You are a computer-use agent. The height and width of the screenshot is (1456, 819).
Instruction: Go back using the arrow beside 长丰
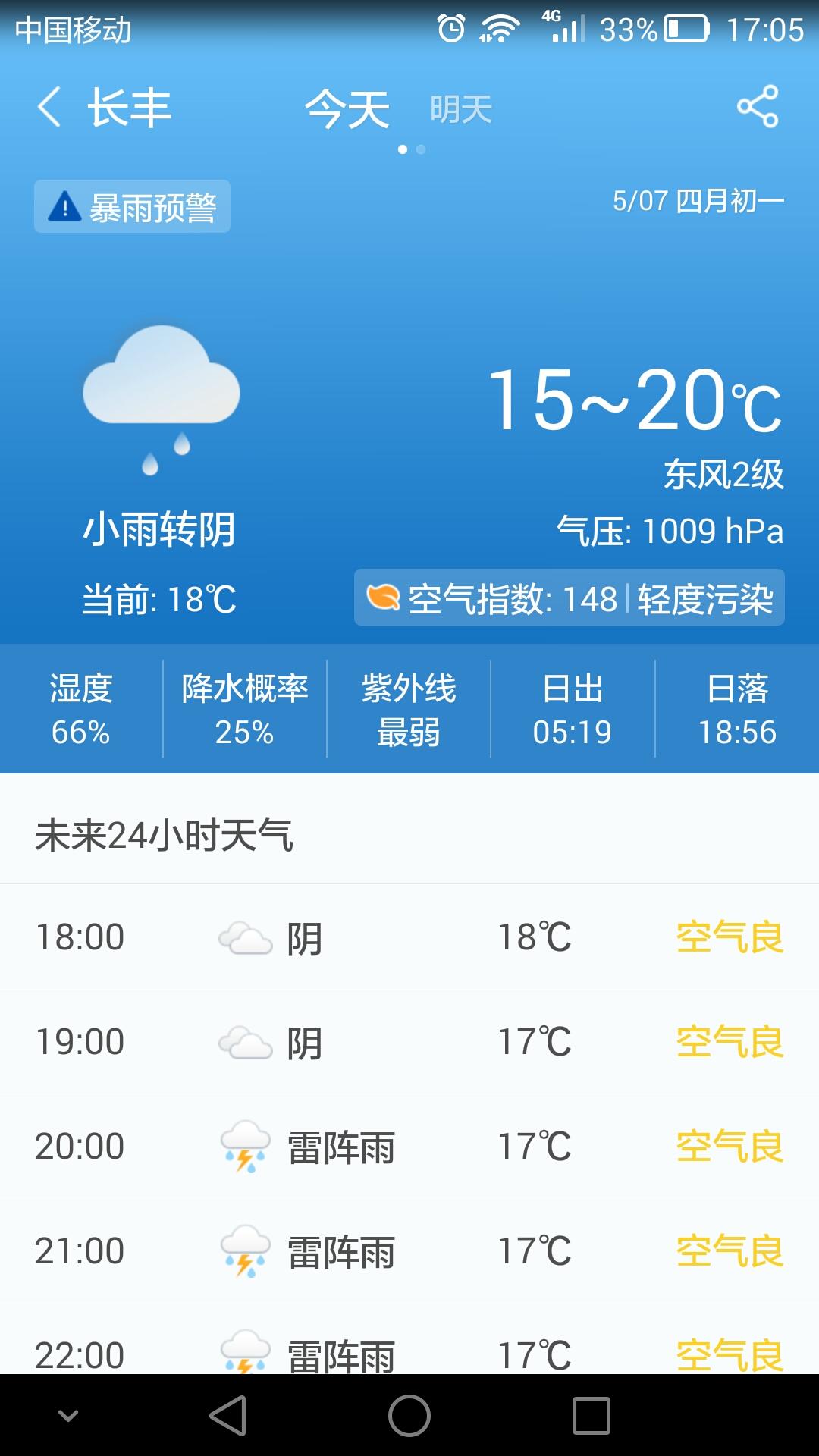(49, 107)
